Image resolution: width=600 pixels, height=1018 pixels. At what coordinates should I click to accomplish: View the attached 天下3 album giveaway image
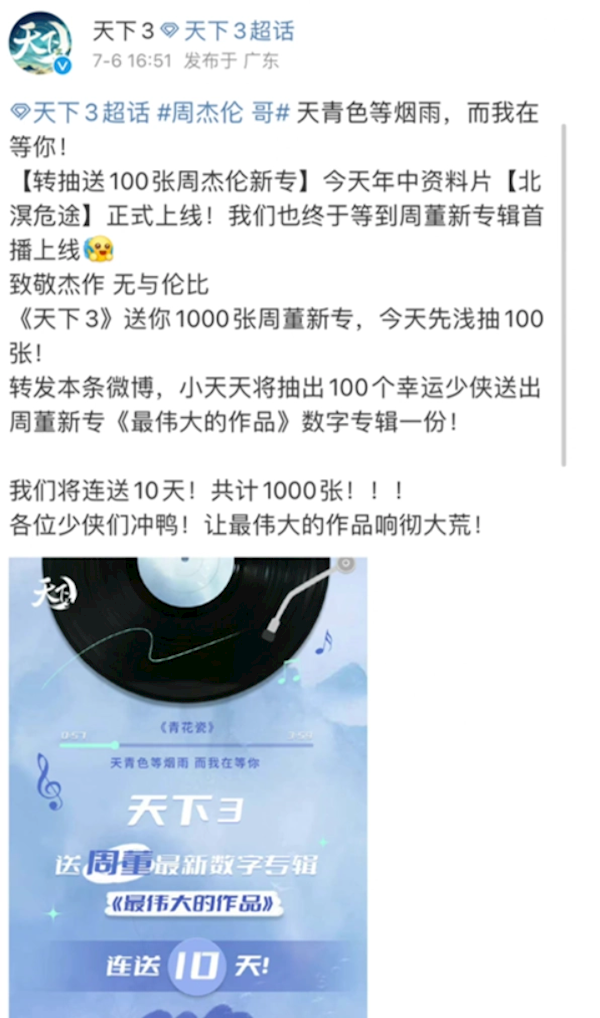click(x=188, y=787)
